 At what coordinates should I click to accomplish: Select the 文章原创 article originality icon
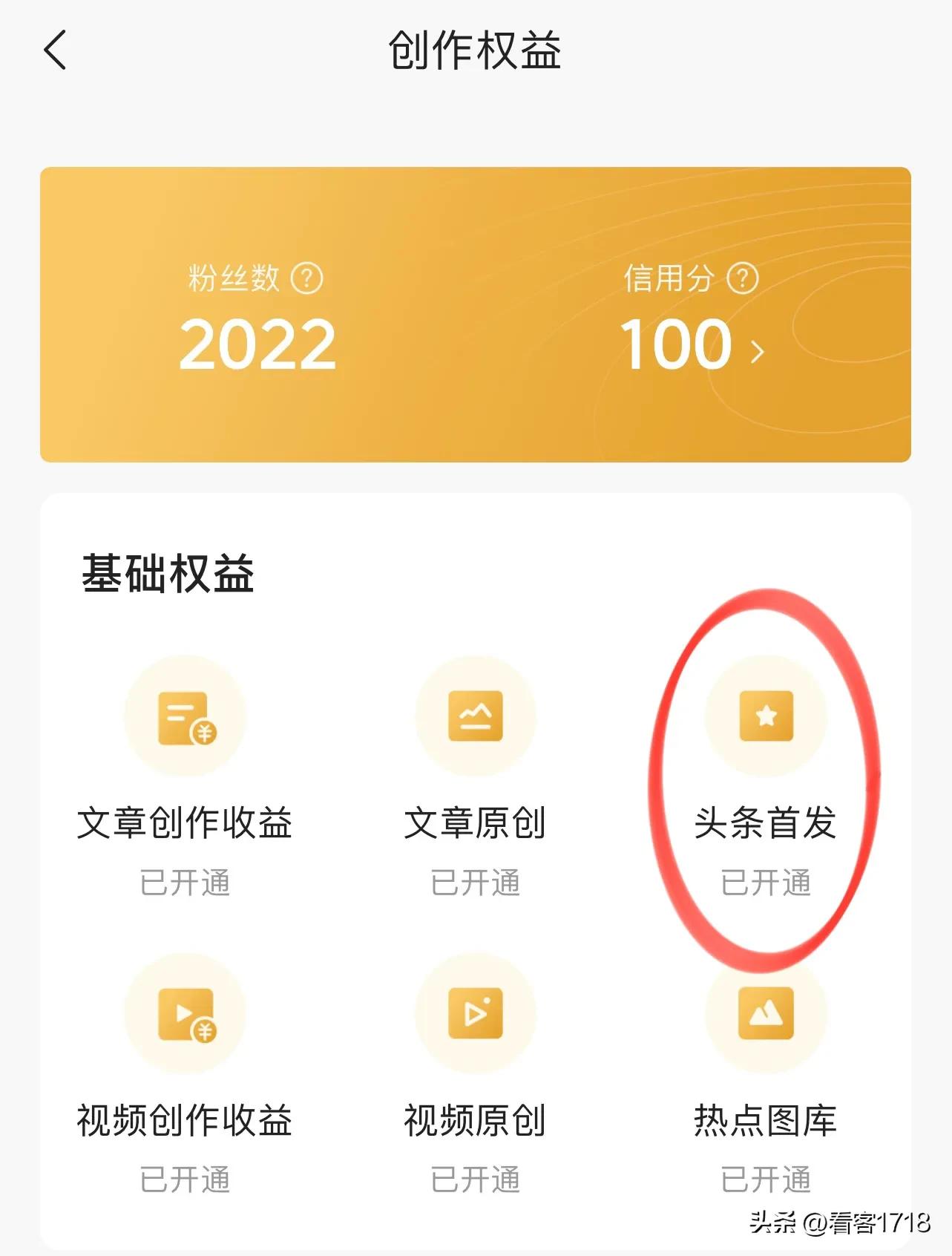476,716
